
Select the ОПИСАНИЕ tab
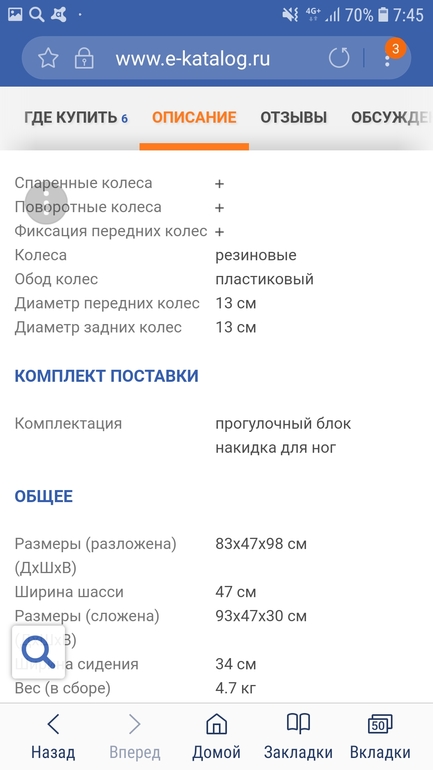(194, 118)
